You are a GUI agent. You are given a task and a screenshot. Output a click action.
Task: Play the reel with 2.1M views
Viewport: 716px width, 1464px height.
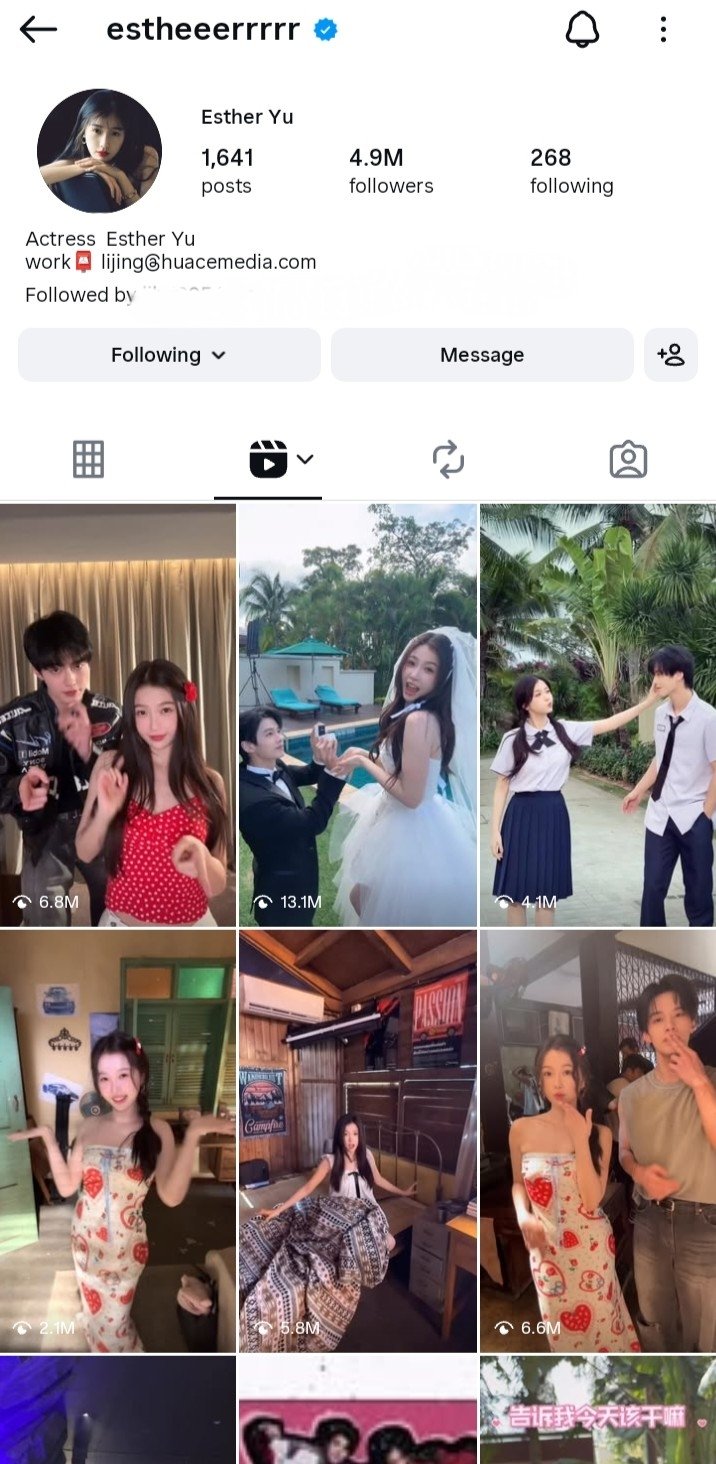[x=118, y=1140]
